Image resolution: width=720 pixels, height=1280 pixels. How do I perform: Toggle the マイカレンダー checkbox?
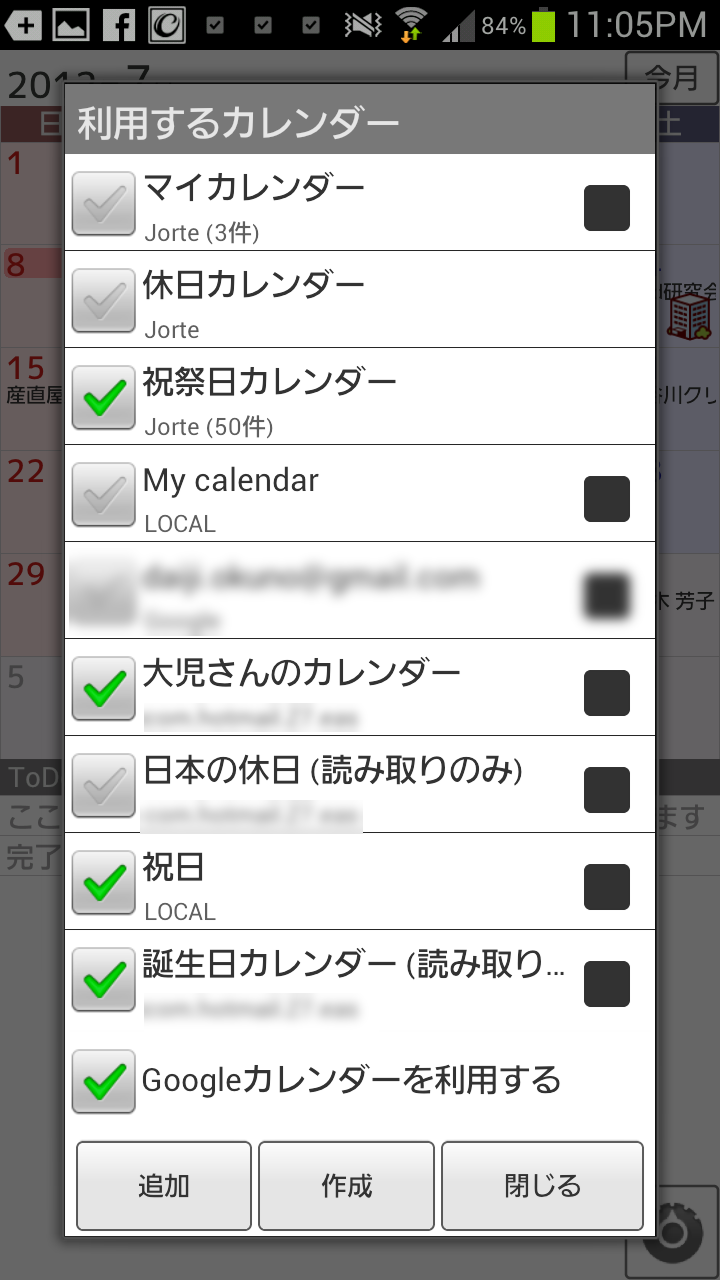click(x=104, y=203)
